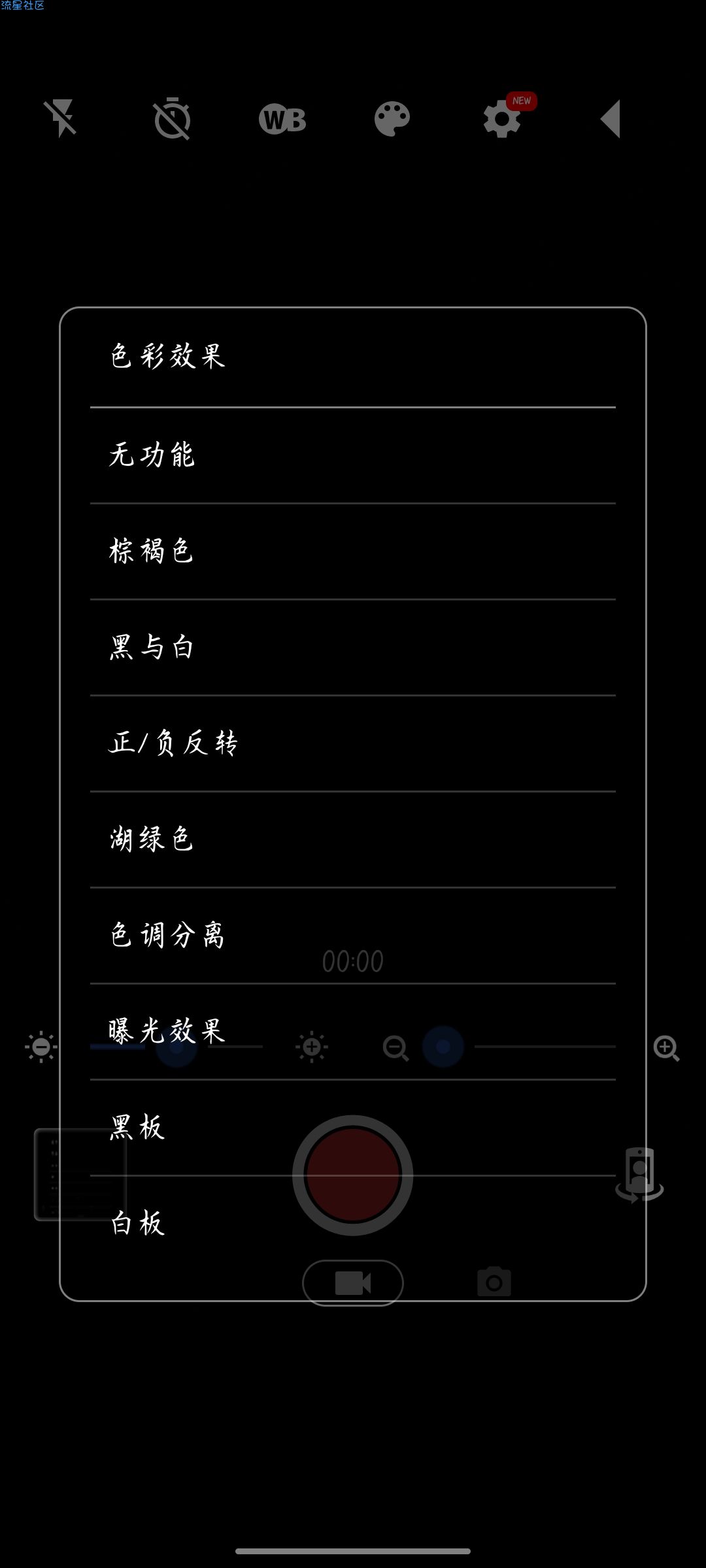
Task: Toggle the flash icon
Action: 61,119
